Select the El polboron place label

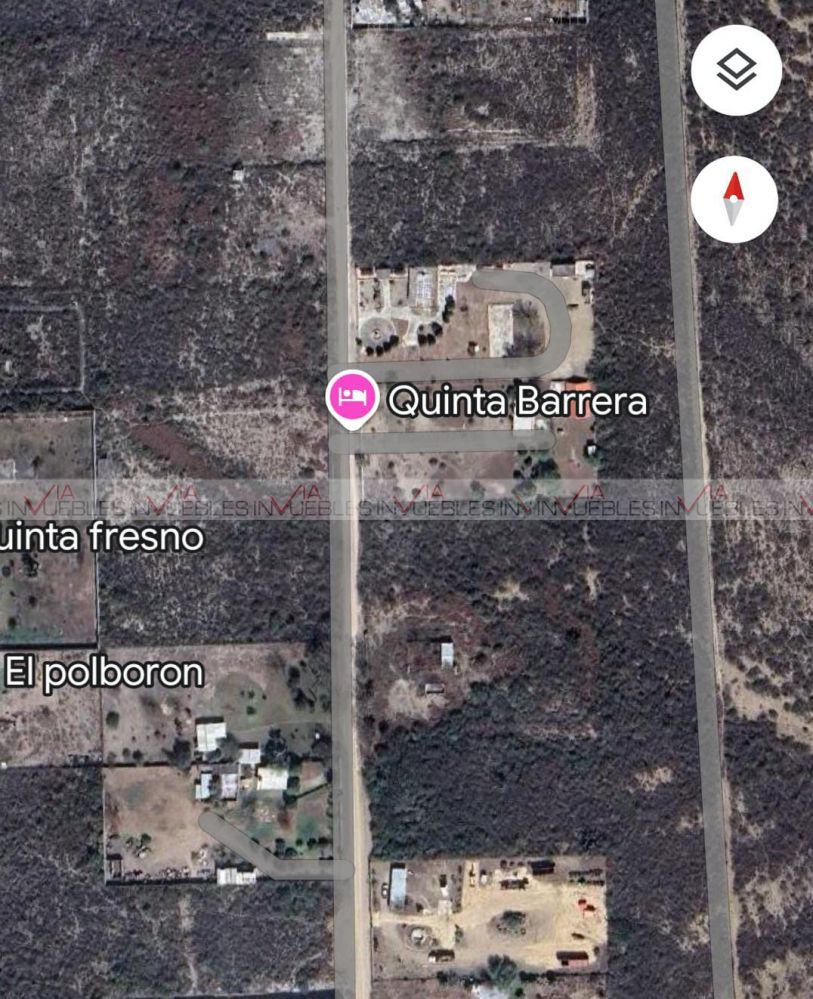(x=103, y=673)
